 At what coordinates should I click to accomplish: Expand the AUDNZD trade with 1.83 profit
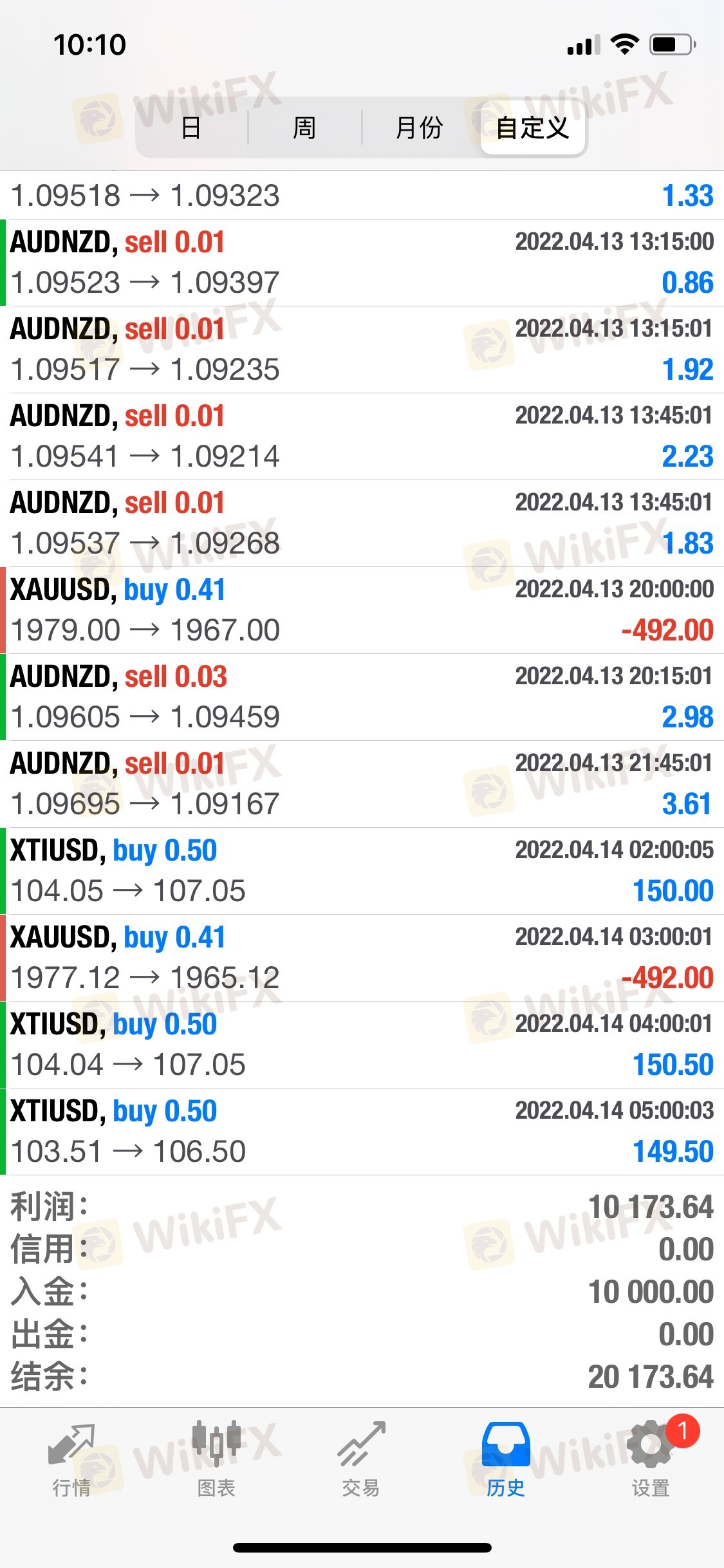tap(362, 523)
